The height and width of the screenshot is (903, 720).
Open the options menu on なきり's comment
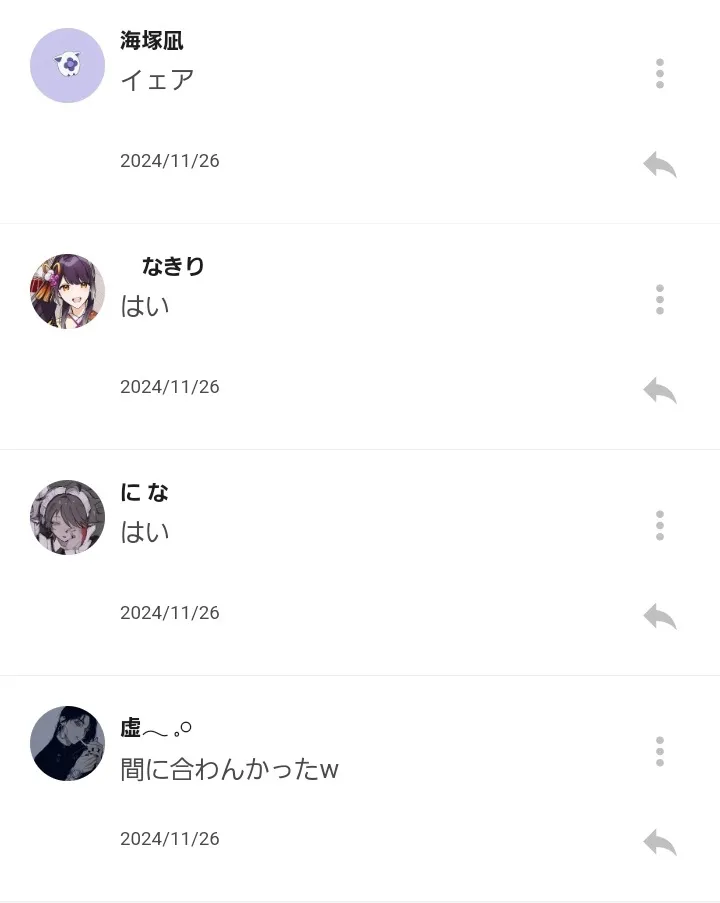pos(660,299)
